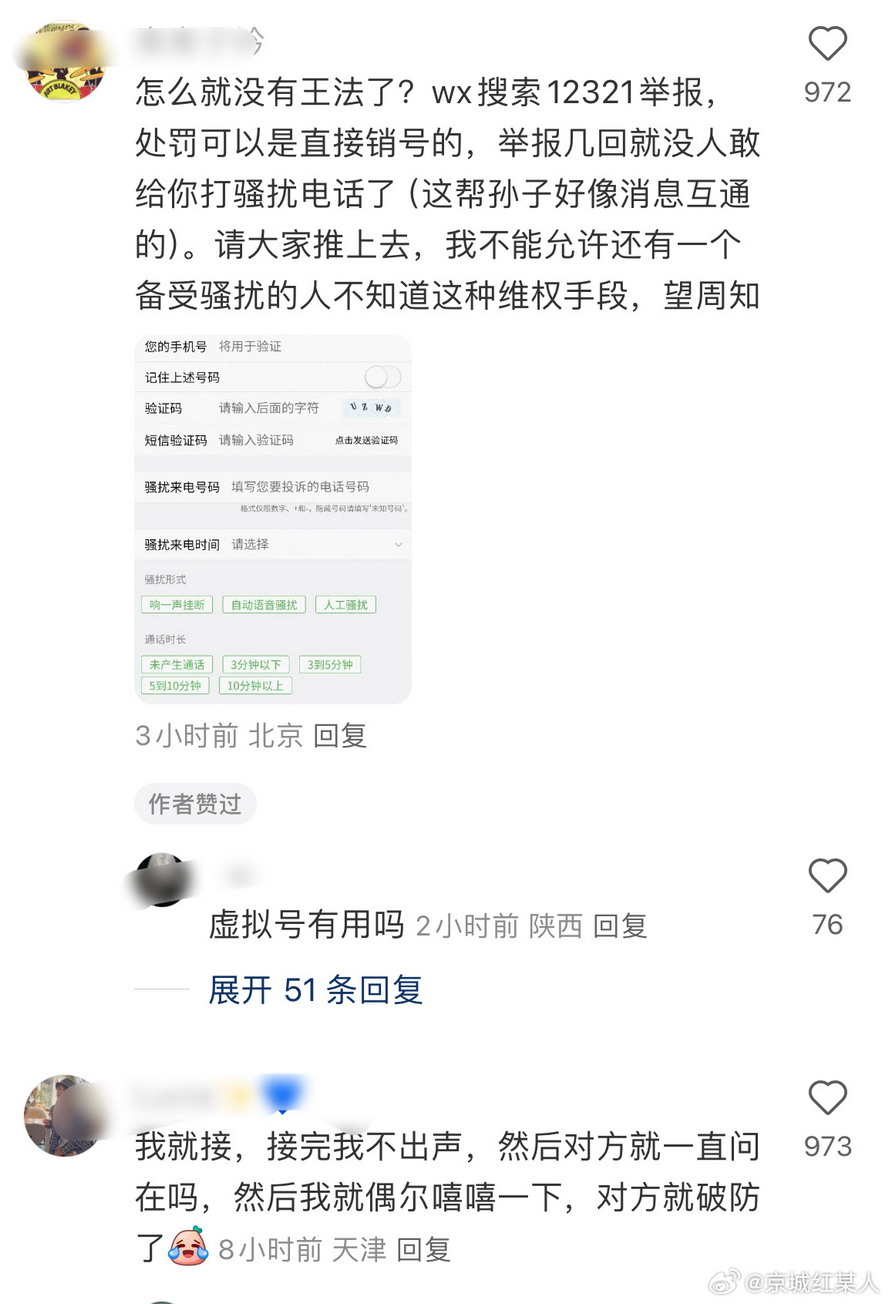Like the reply "虚拟号有用吗"
Screen dimensions: 888x1304
point(827,877)
